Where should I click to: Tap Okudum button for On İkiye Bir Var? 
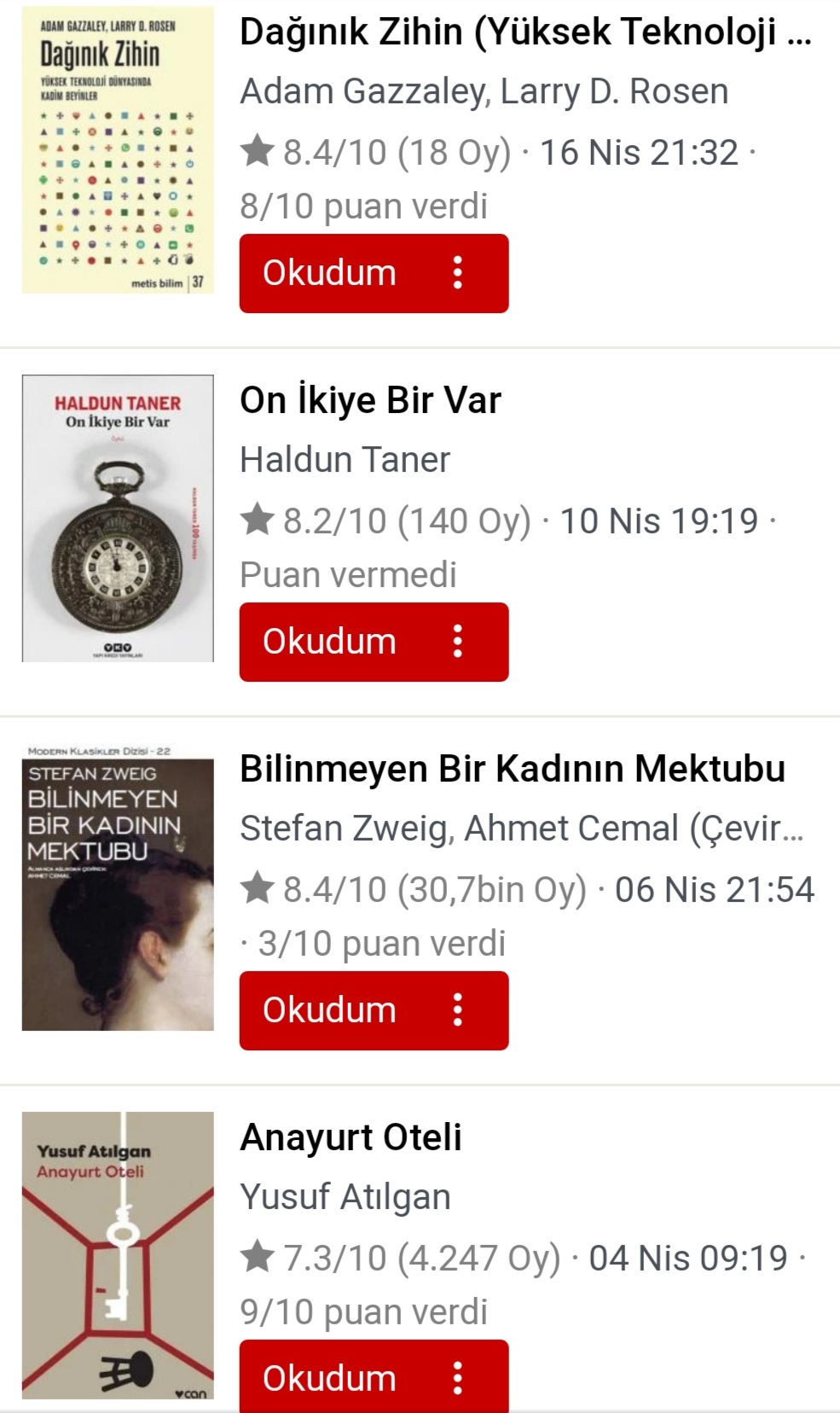(x=330, y=642)
